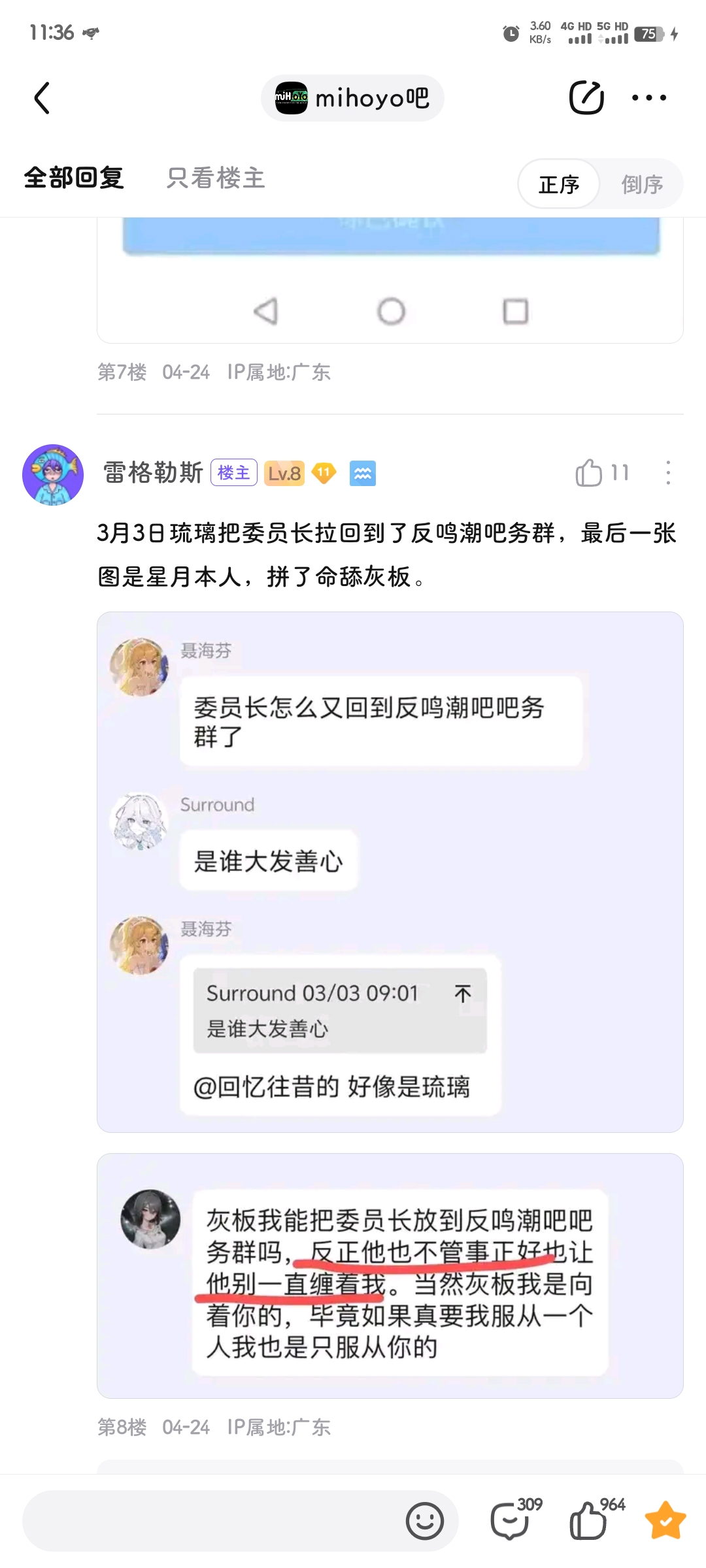
Task: View the partially visible floor 7 image
Action: click(390, 280)
